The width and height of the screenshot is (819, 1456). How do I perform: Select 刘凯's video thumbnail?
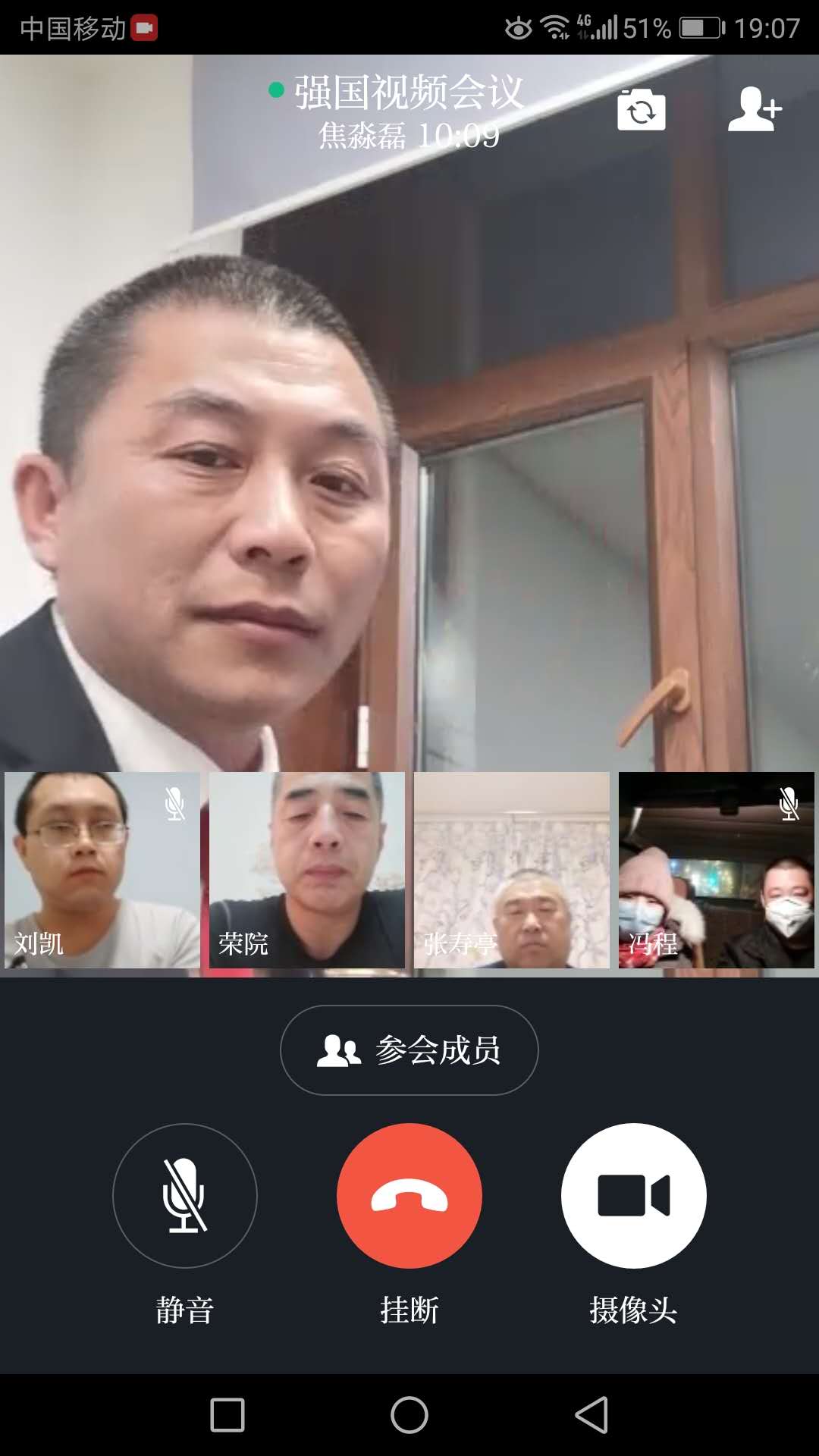point(102,870)
